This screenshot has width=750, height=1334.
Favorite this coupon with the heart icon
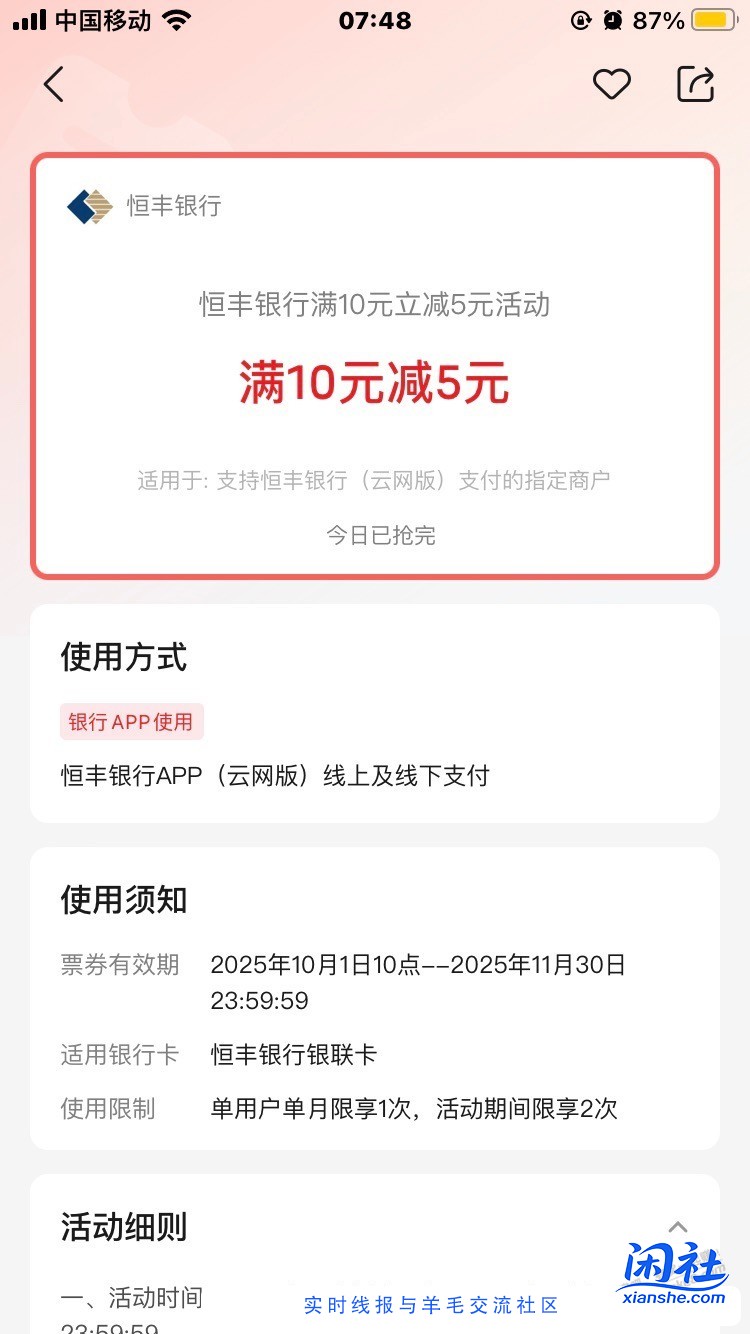coord(612,85)
